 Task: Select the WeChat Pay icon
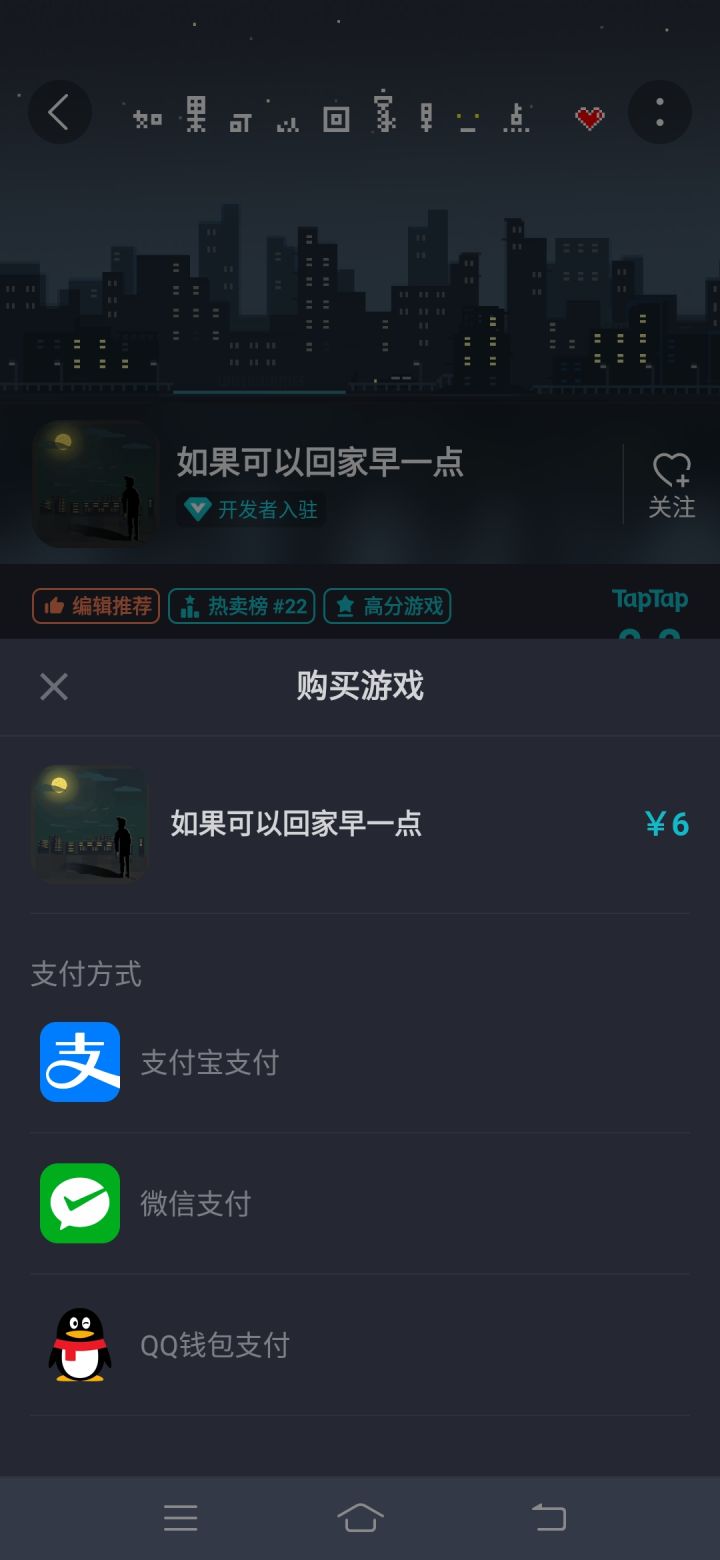click(x=78, y=1203)
